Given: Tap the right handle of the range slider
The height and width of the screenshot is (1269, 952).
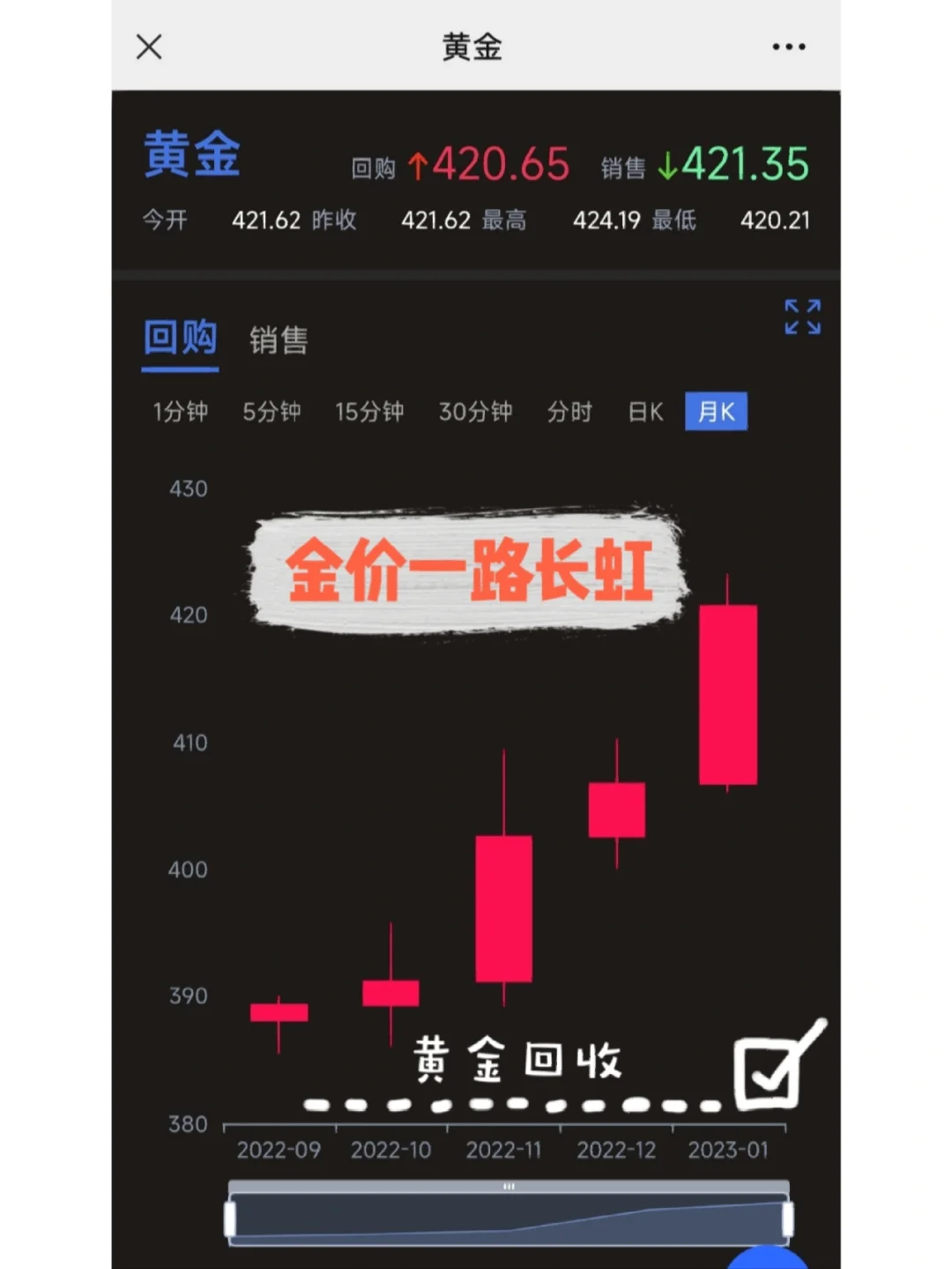Looking at the screenshot, I should tap(787, 1220).
